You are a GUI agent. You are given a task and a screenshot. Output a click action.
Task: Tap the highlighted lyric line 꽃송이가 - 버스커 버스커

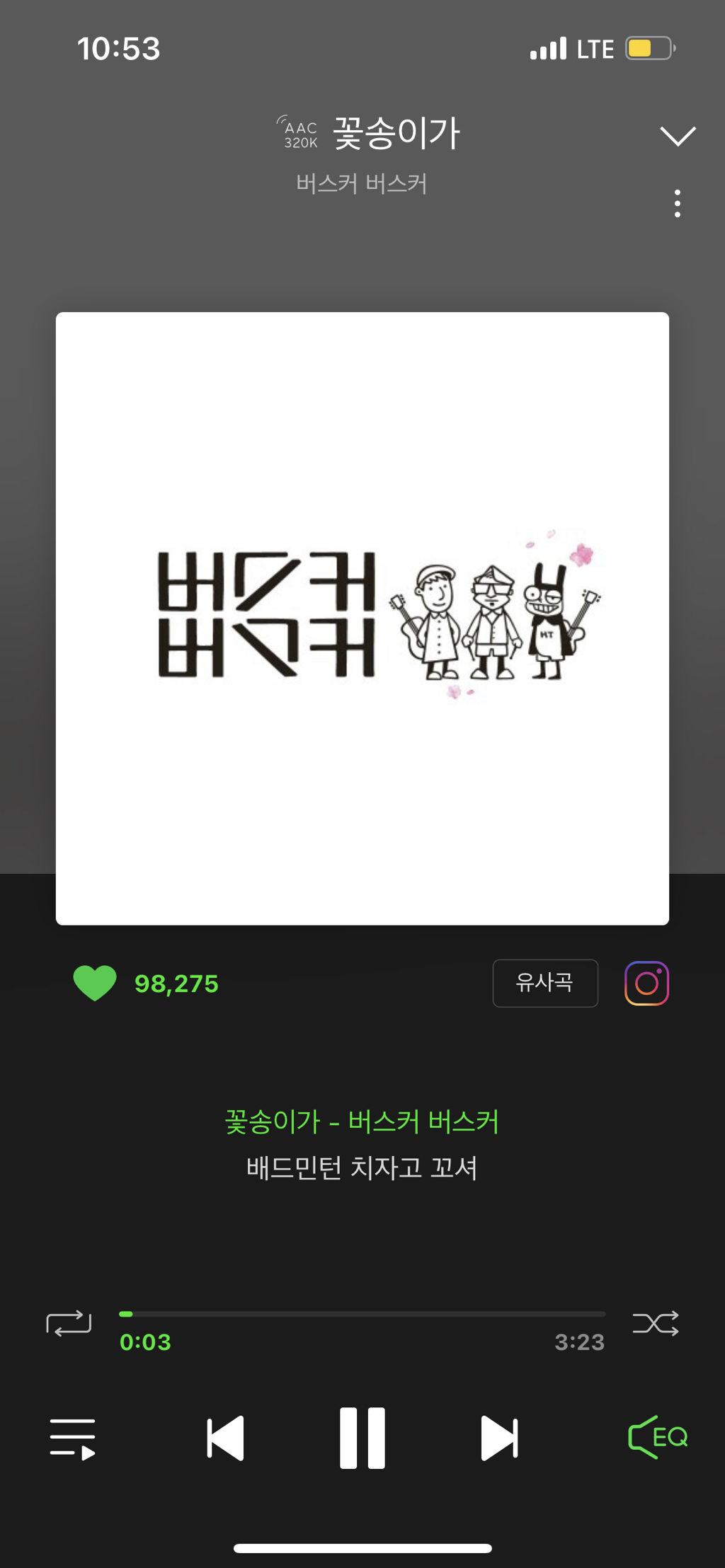tap(362, 1119)
